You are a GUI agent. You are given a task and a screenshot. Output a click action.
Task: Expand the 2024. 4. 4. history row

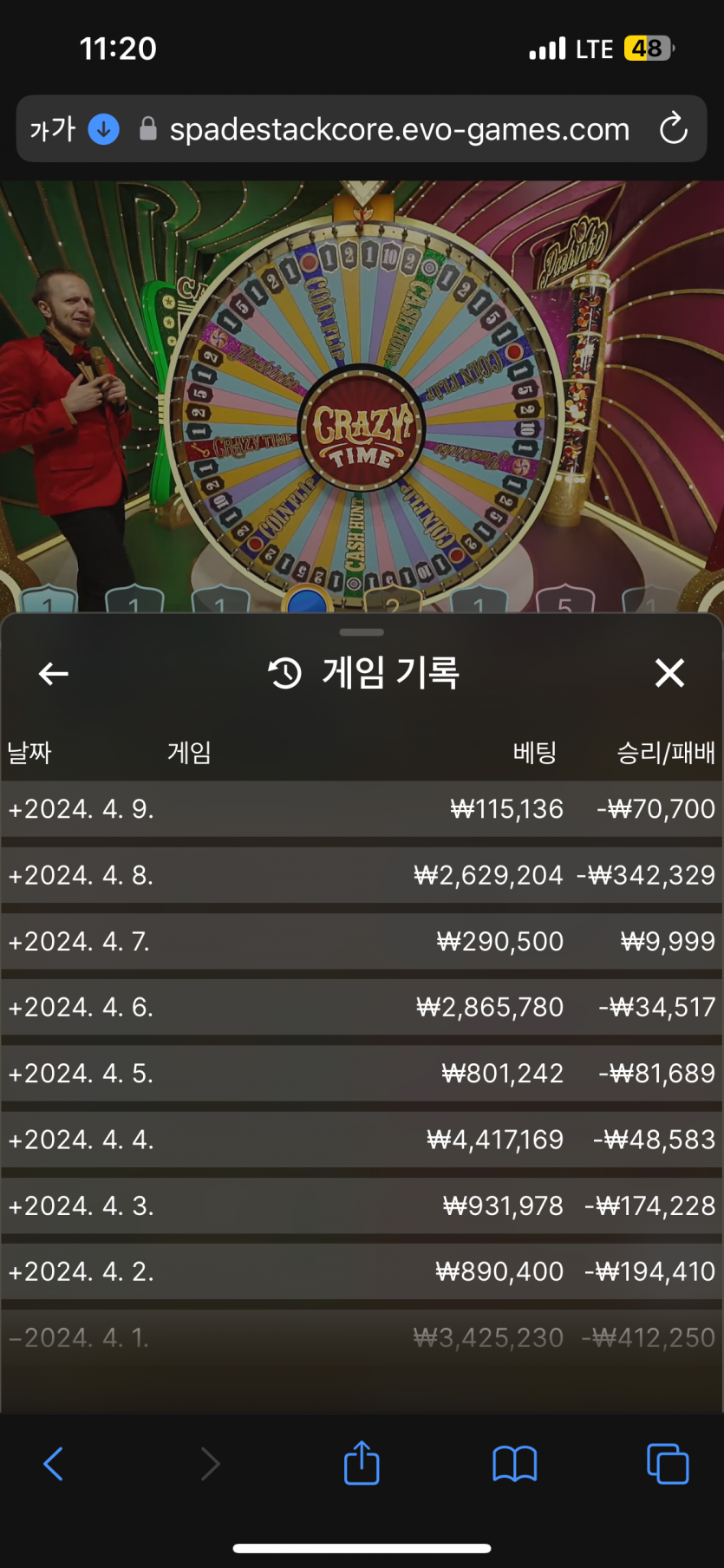[x=82, y=1140]
